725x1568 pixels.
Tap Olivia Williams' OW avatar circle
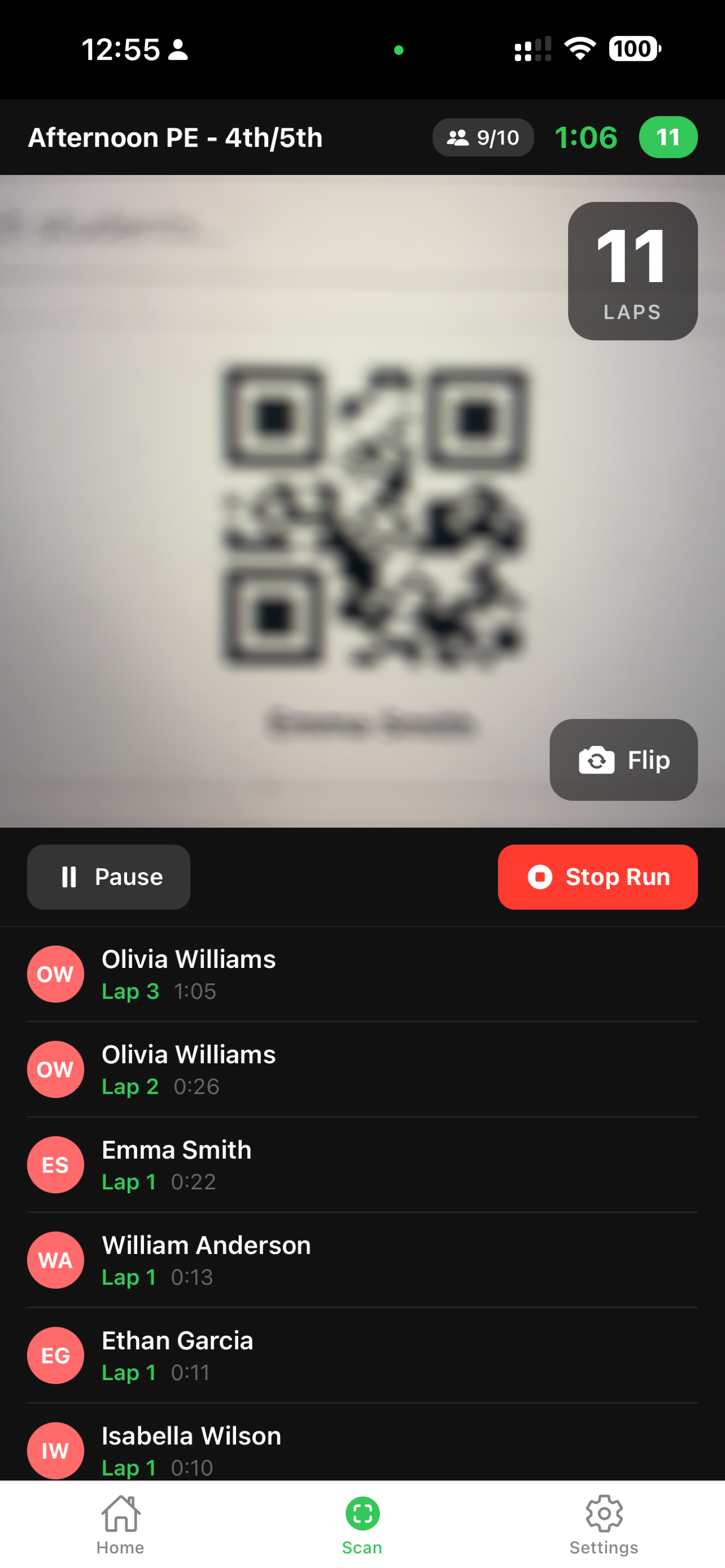coord(55,974)
